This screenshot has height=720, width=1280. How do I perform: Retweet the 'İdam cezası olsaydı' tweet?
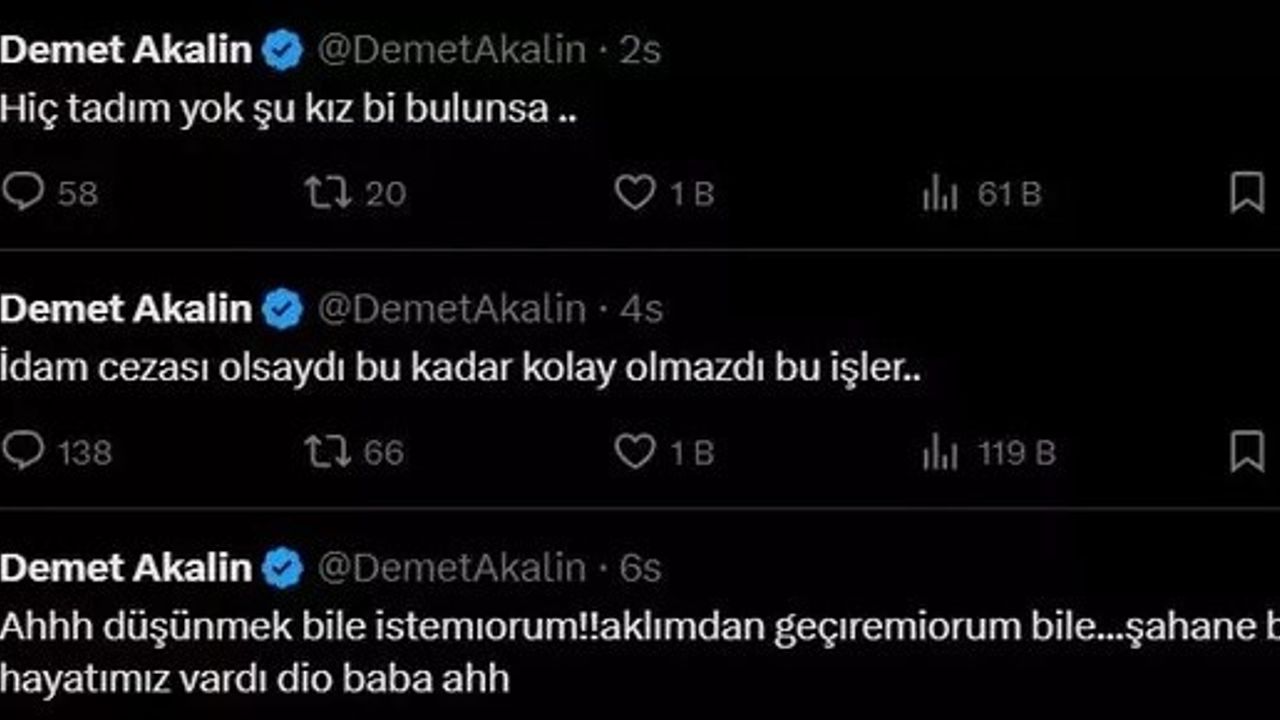328,452
